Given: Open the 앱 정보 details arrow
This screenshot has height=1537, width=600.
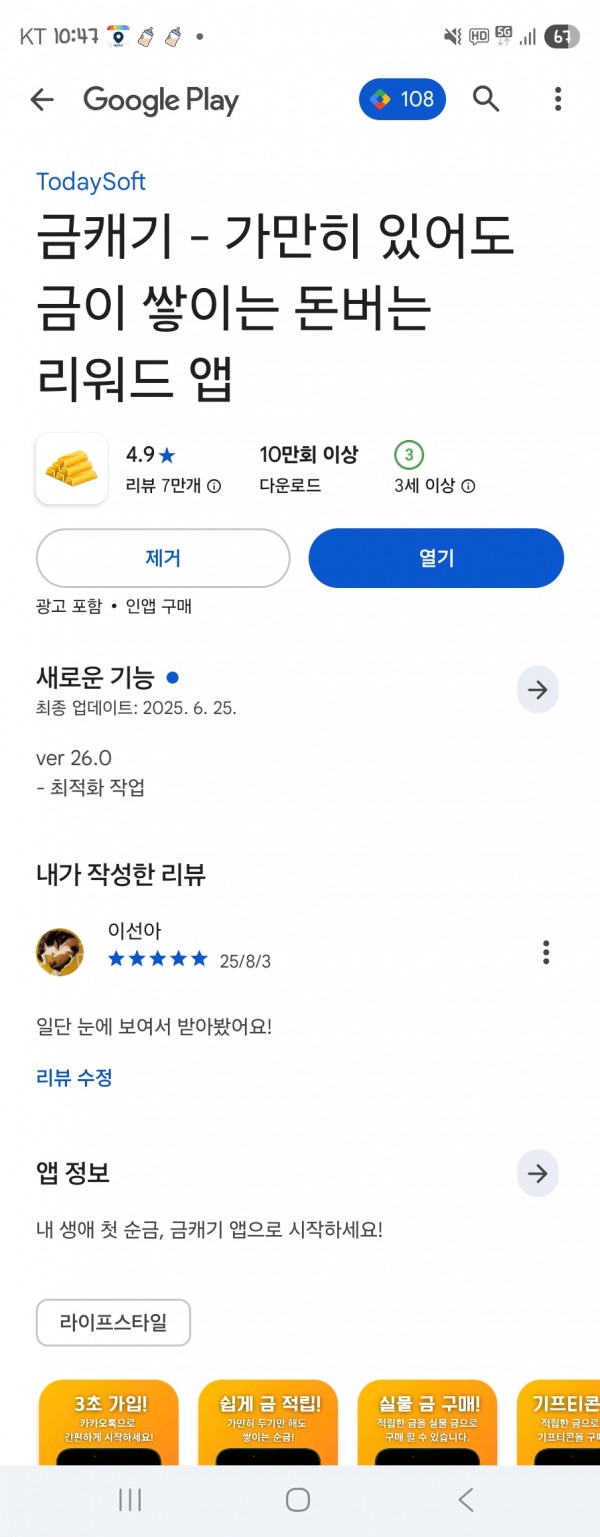Looking at the screenshot, I should click(x=538, y=1173).
